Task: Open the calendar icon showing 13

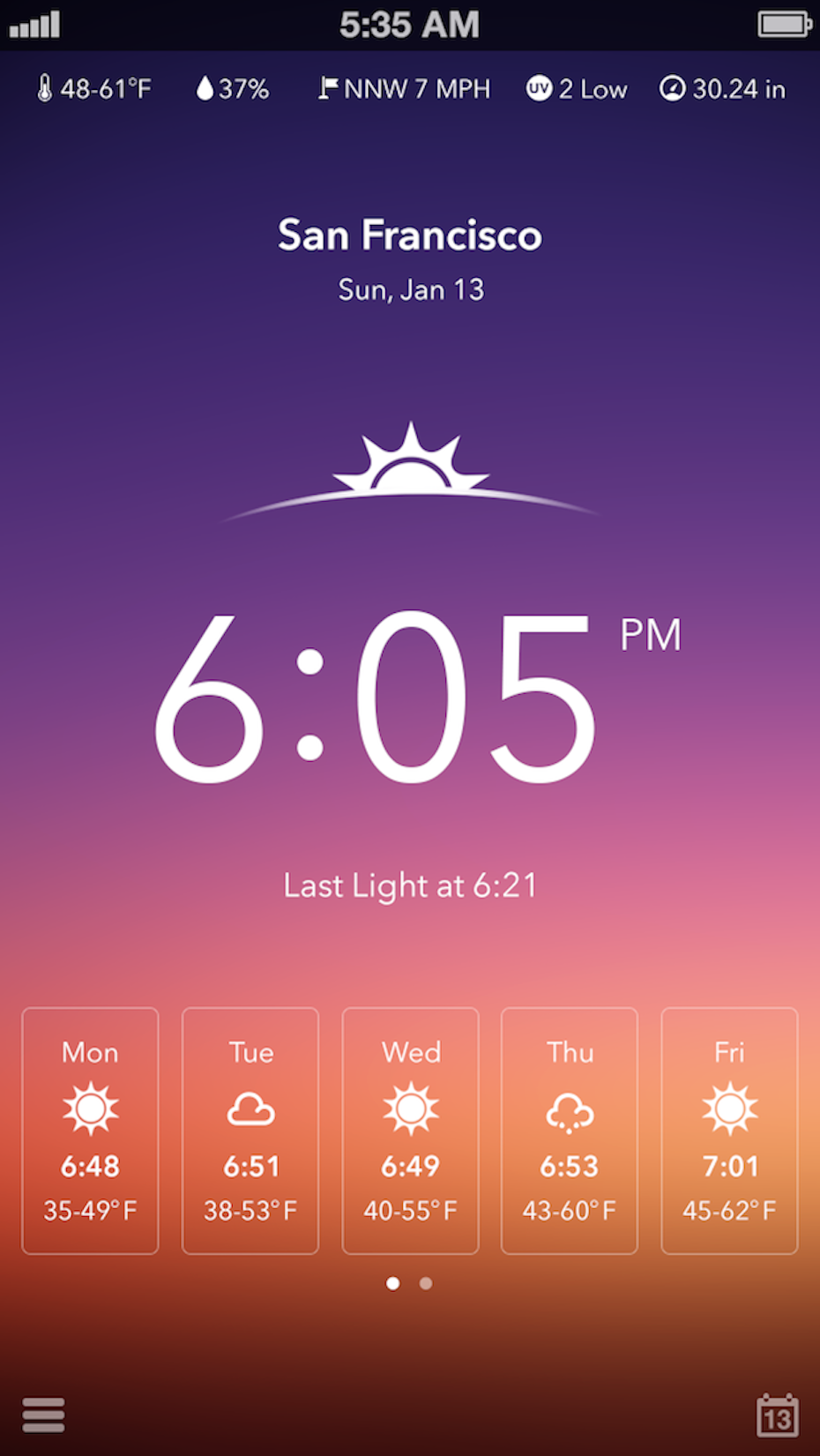Action: click(x=777, y=1415)
